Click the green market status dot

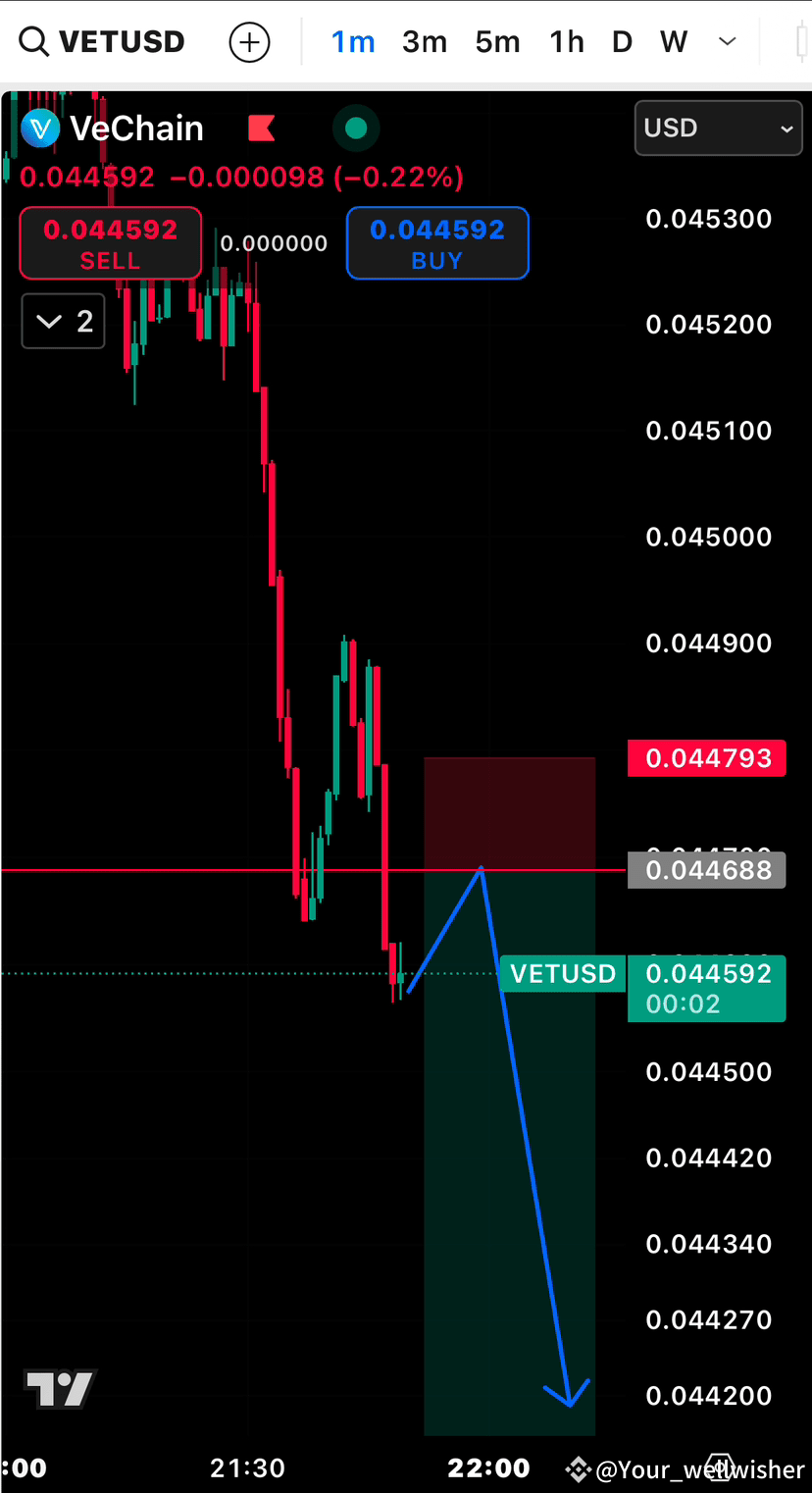355,128
